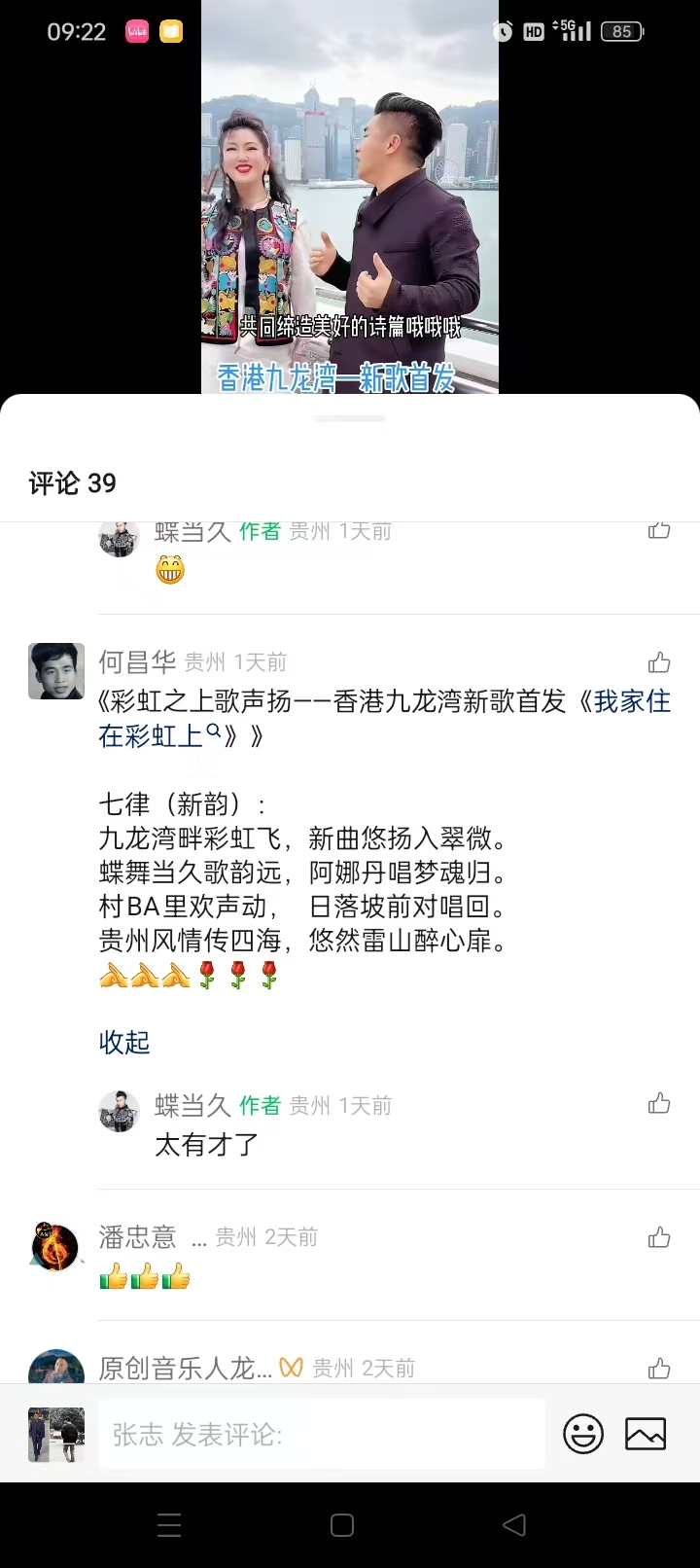
Task: Tap the comment input field
Action: click(321, 1434)
